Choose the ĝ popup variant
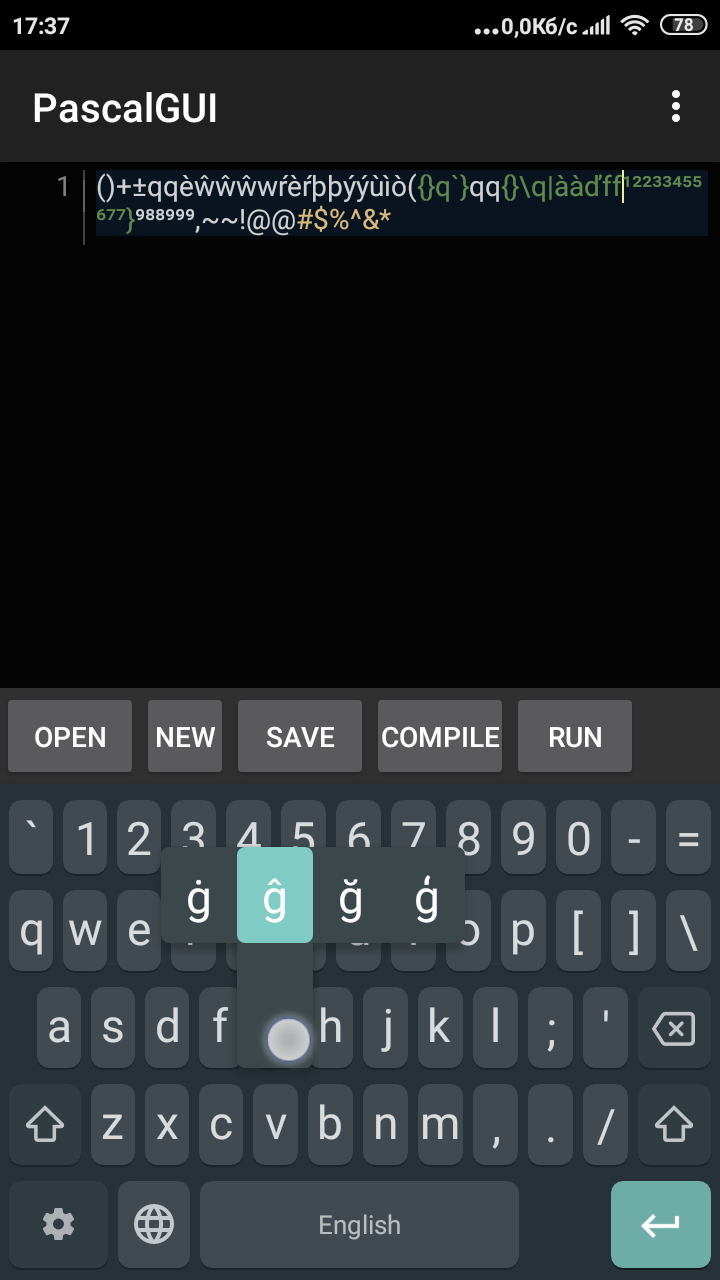 point(275,898)
